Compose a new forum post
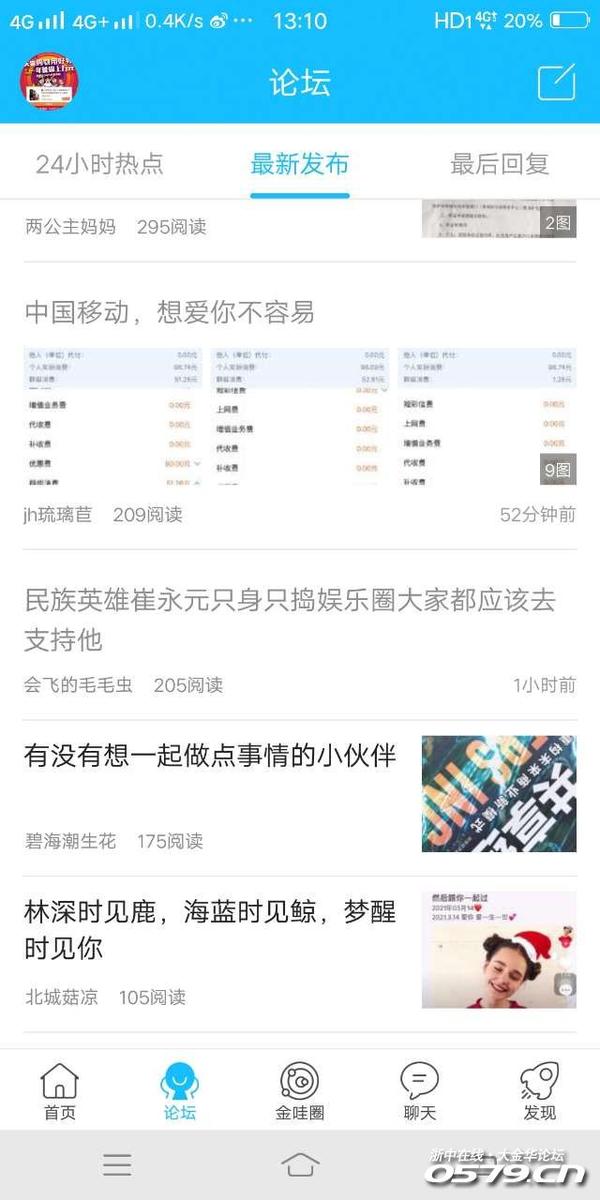The height and width of the screenshot is (1200, 600). [x=557, y=82]
